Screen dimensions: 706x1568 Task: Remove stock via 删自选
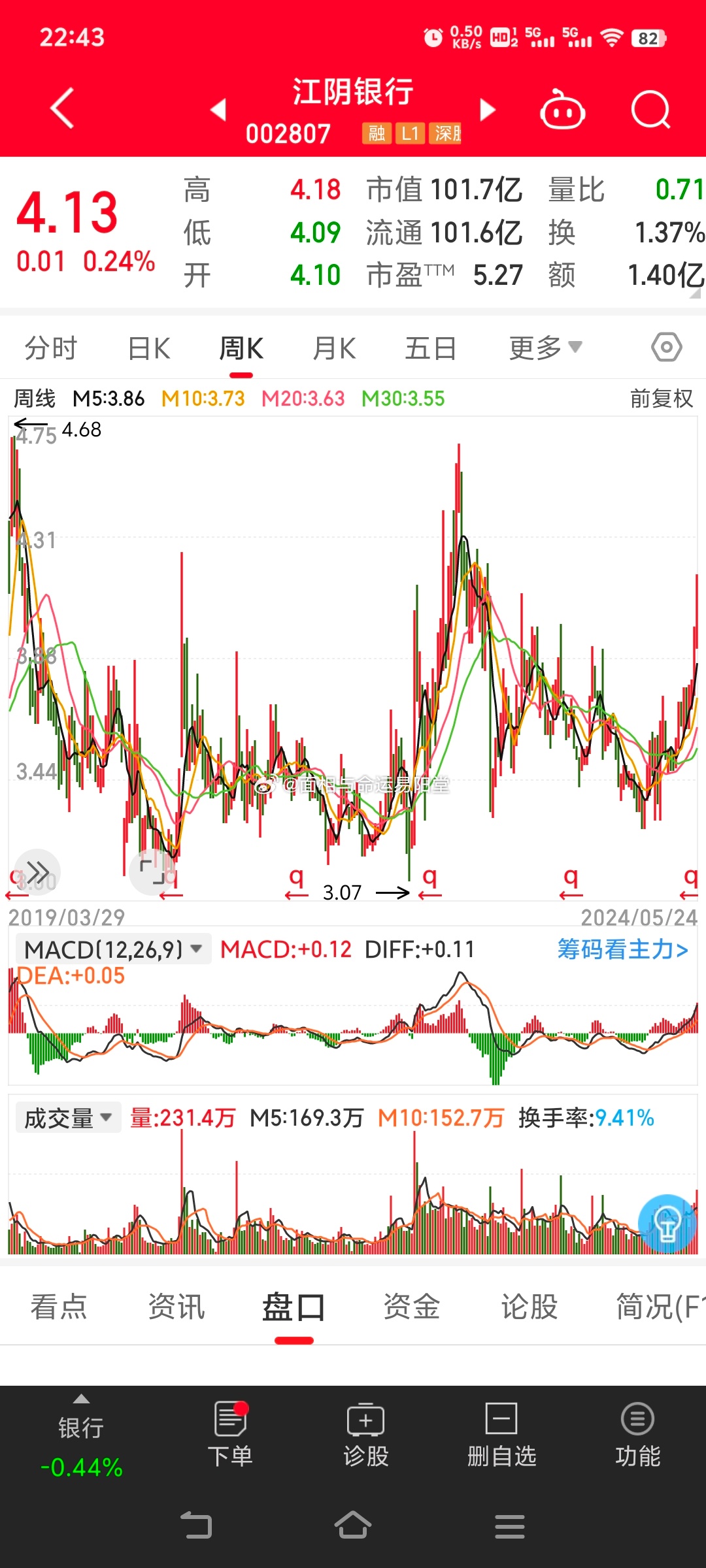click(x=501, y=1435)
